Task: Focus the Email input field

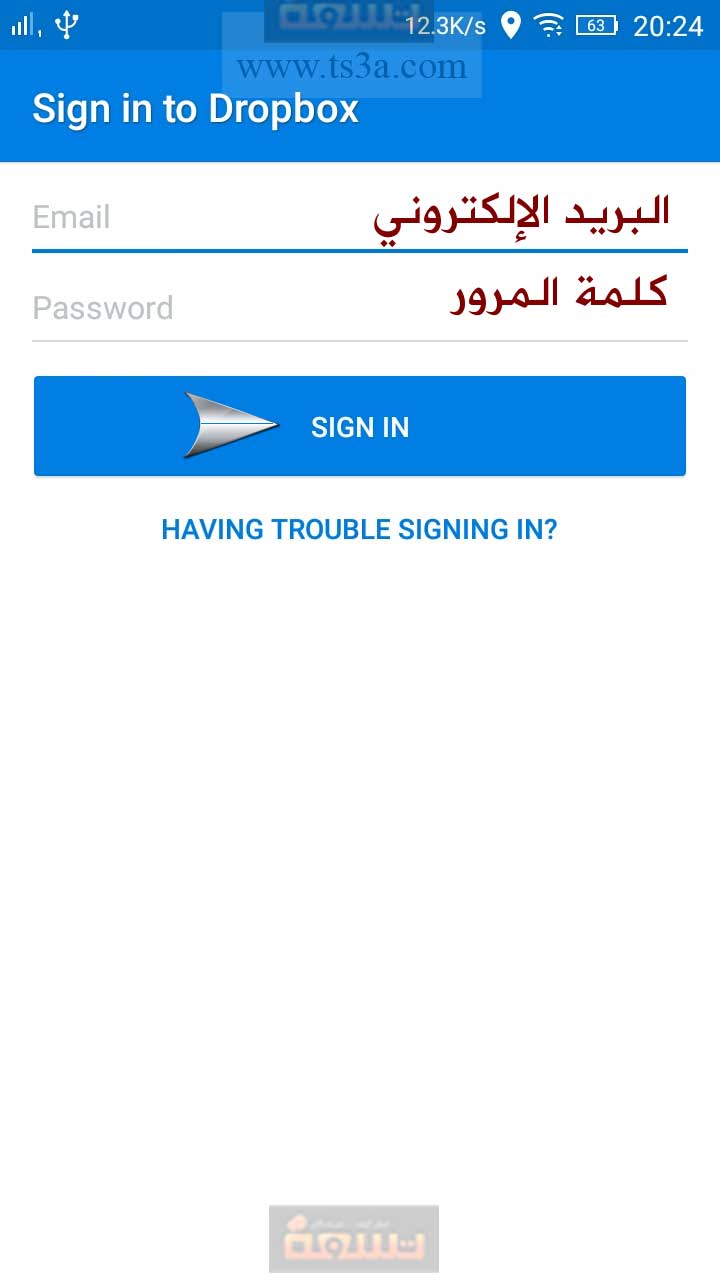Action: pyautogui.click(x=360, y=218)
